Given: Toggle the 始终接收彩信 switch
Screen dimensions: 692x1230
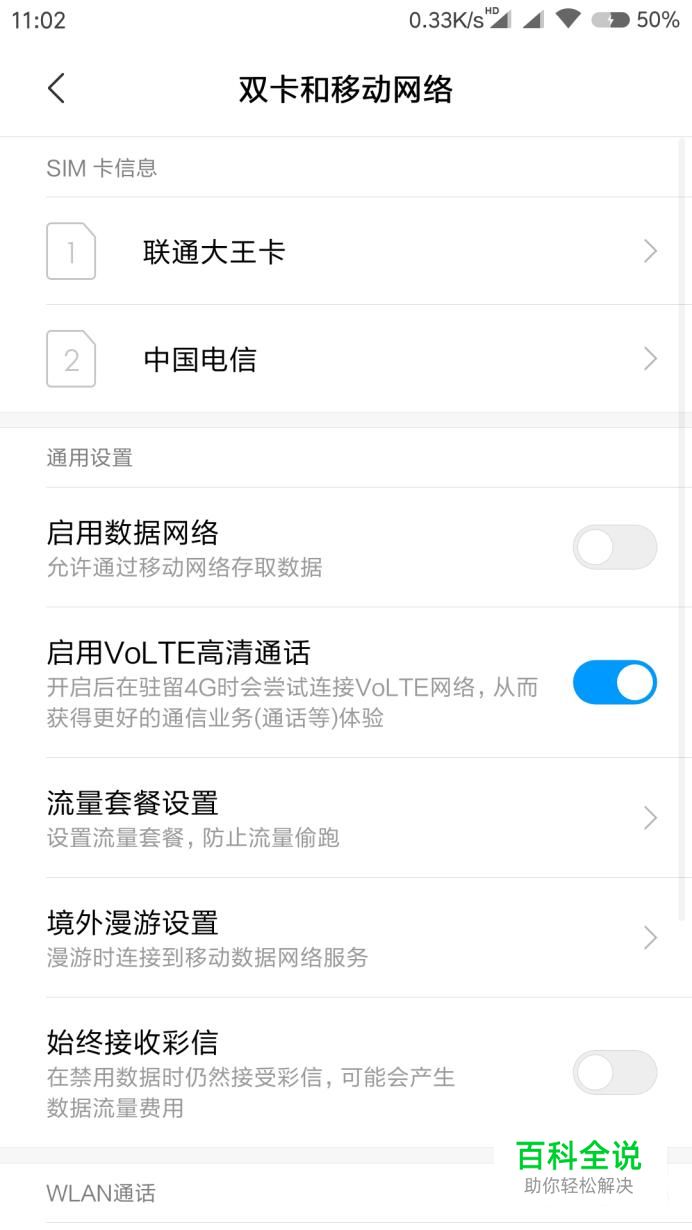Looking at the screenshot, I should click(x=614, y=1072).
